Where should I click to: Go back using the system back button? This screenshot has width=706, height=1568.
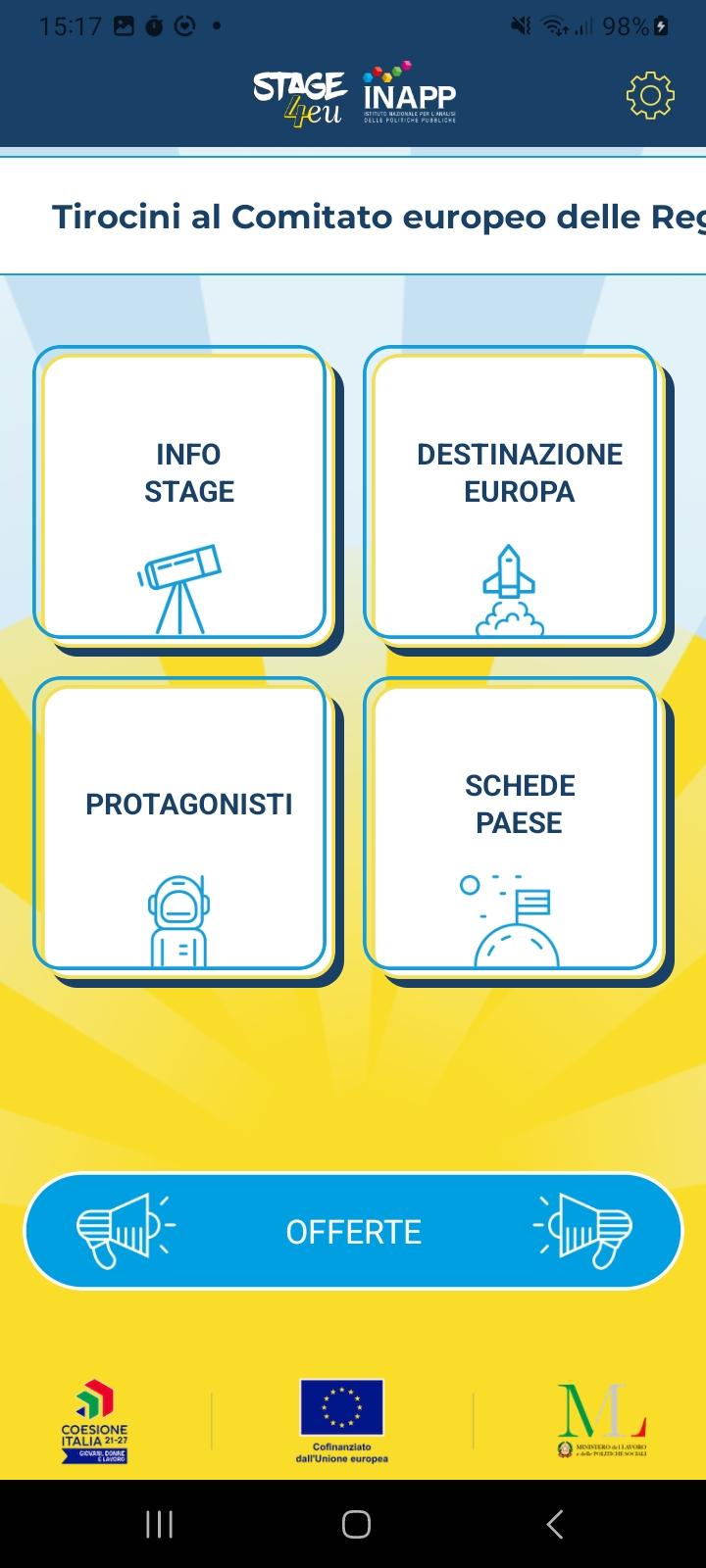point(554,1524)
